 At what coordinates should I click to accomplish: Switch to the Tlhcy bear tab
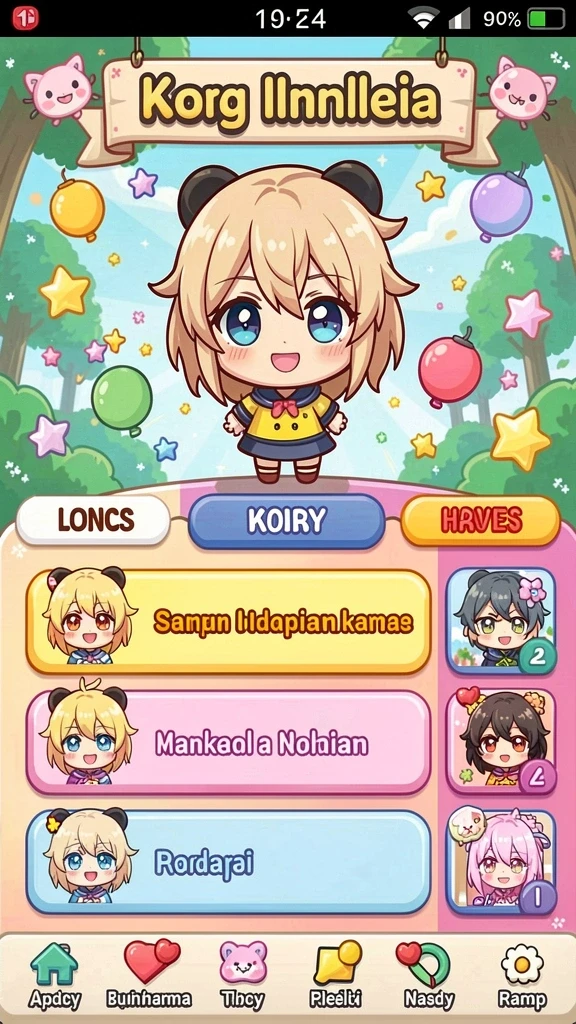point(242,975)
